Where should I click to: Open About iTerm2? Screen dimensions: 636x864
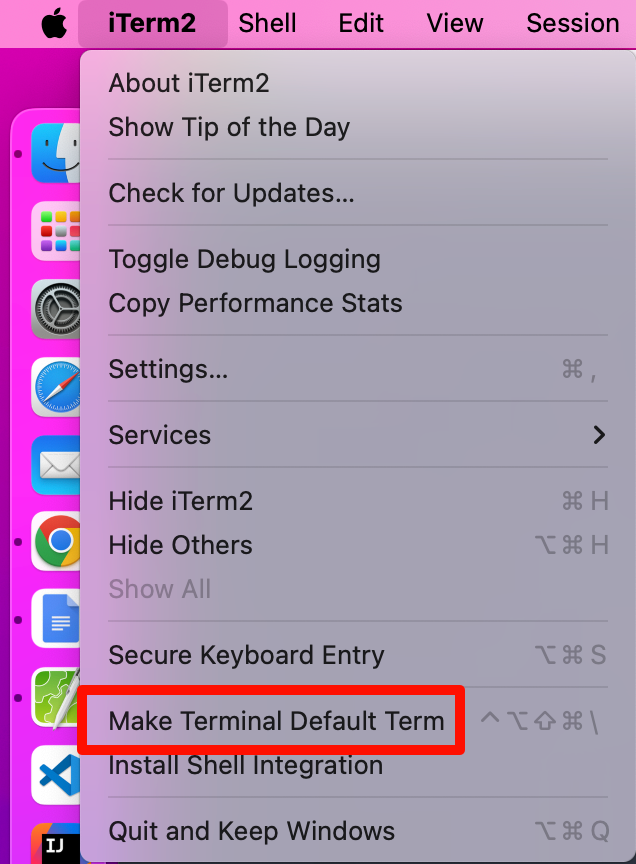(x=189, y=83)
